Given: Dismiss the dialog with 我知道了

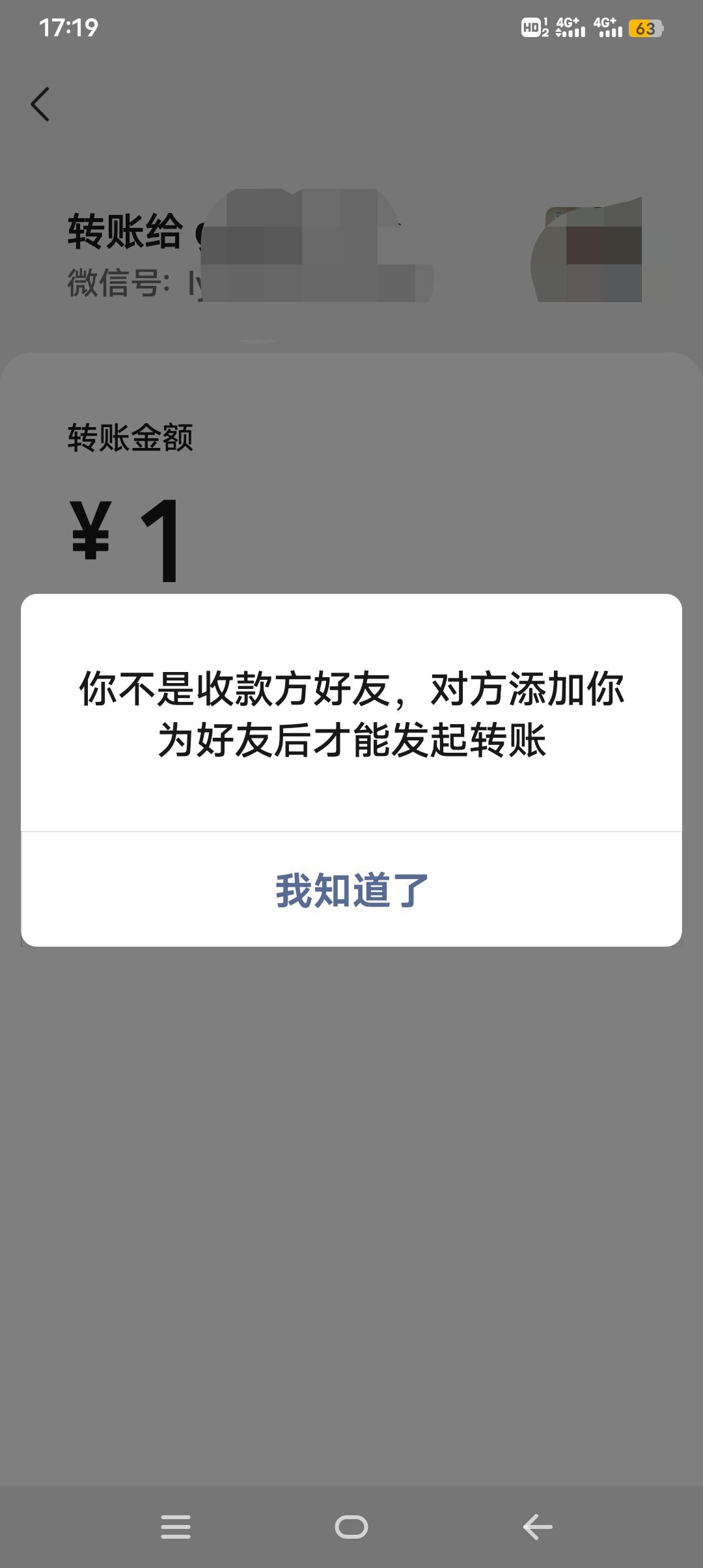Looking at the screenshot, I should coord(351,889).
